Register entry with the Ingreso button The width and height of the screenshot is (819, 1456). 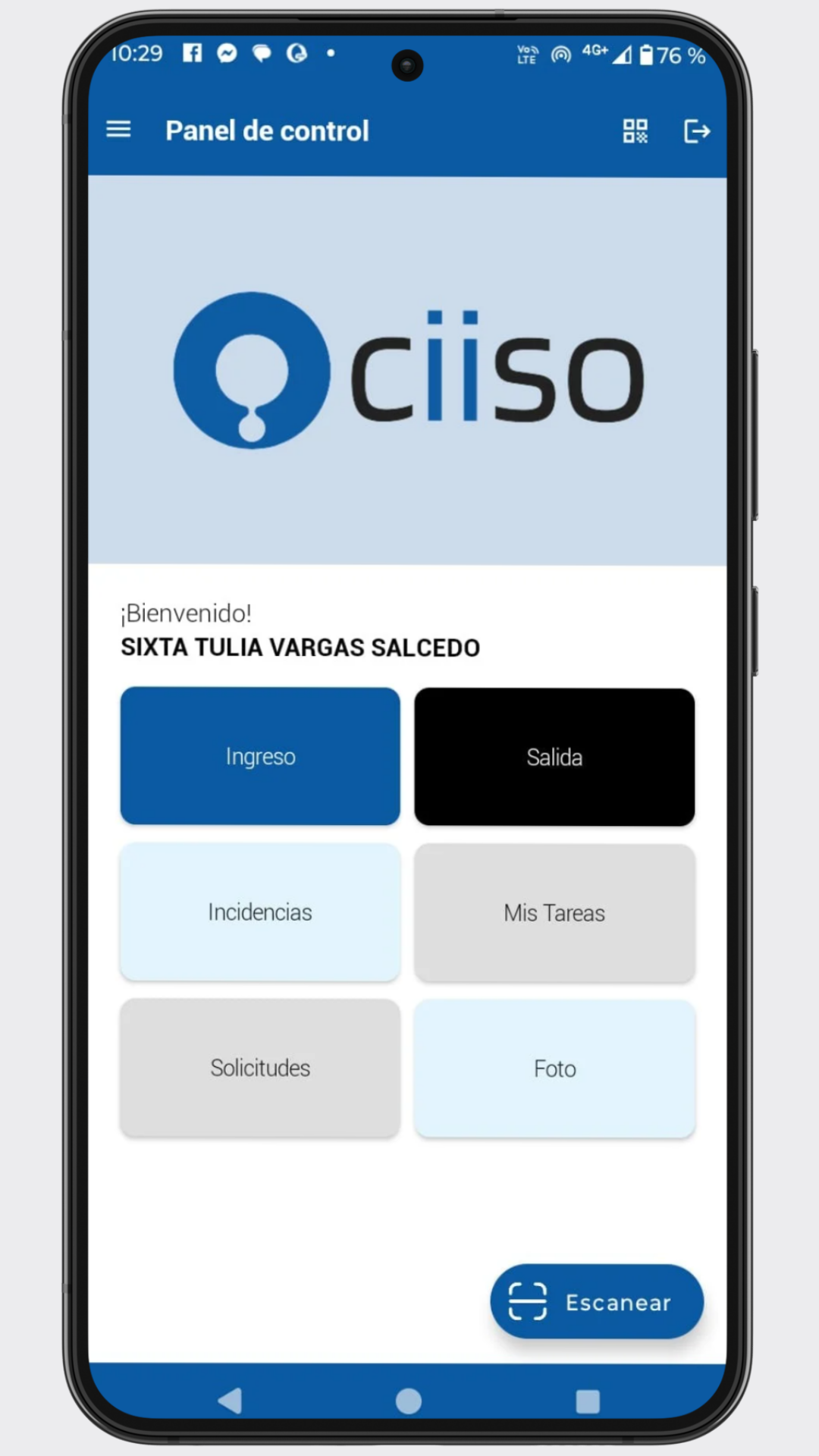[x=260, y=756]
